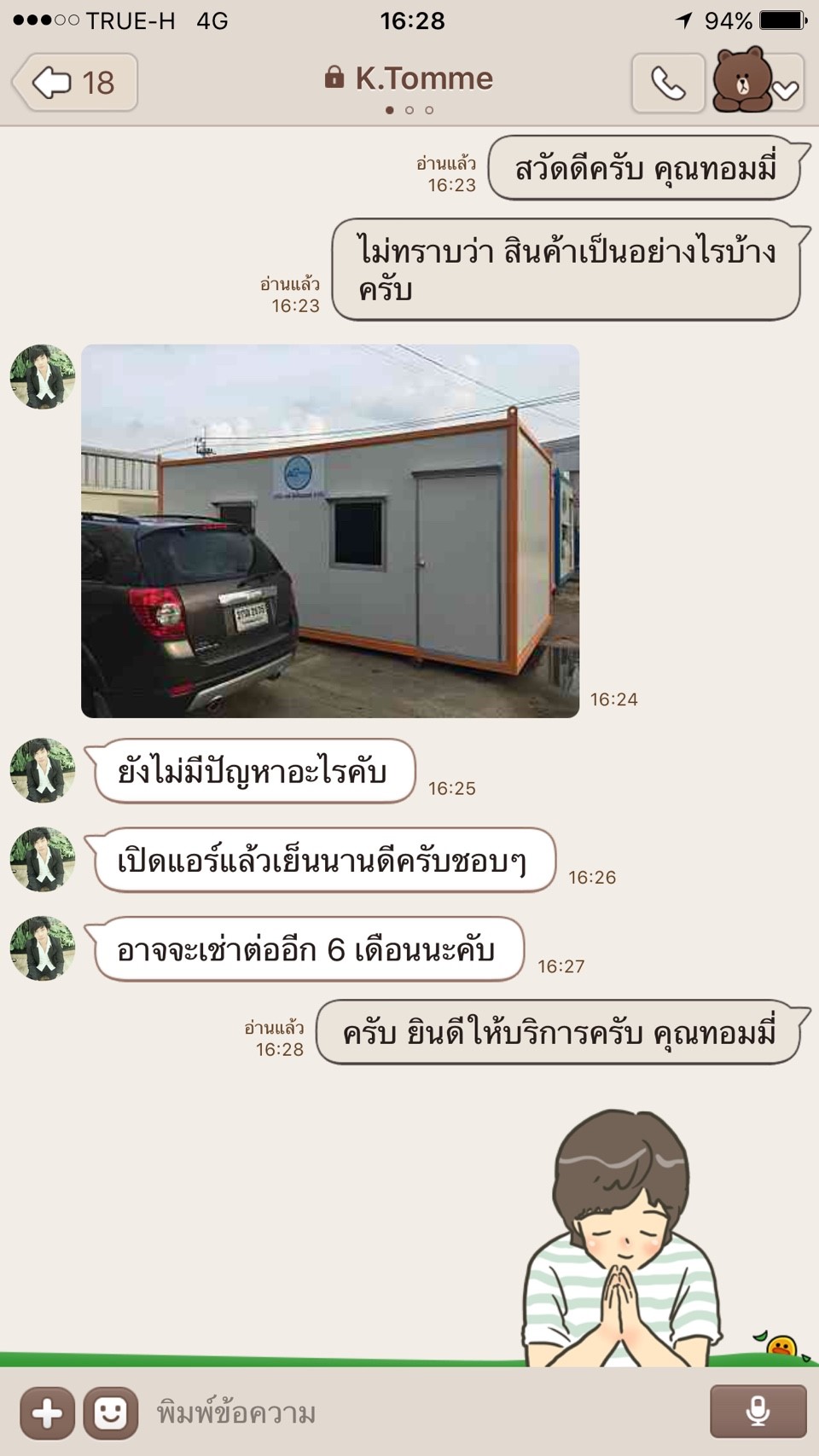The width and height of the screenshot is (819, 1456).
Task: Open the container office photo
Action: [330, 531]
